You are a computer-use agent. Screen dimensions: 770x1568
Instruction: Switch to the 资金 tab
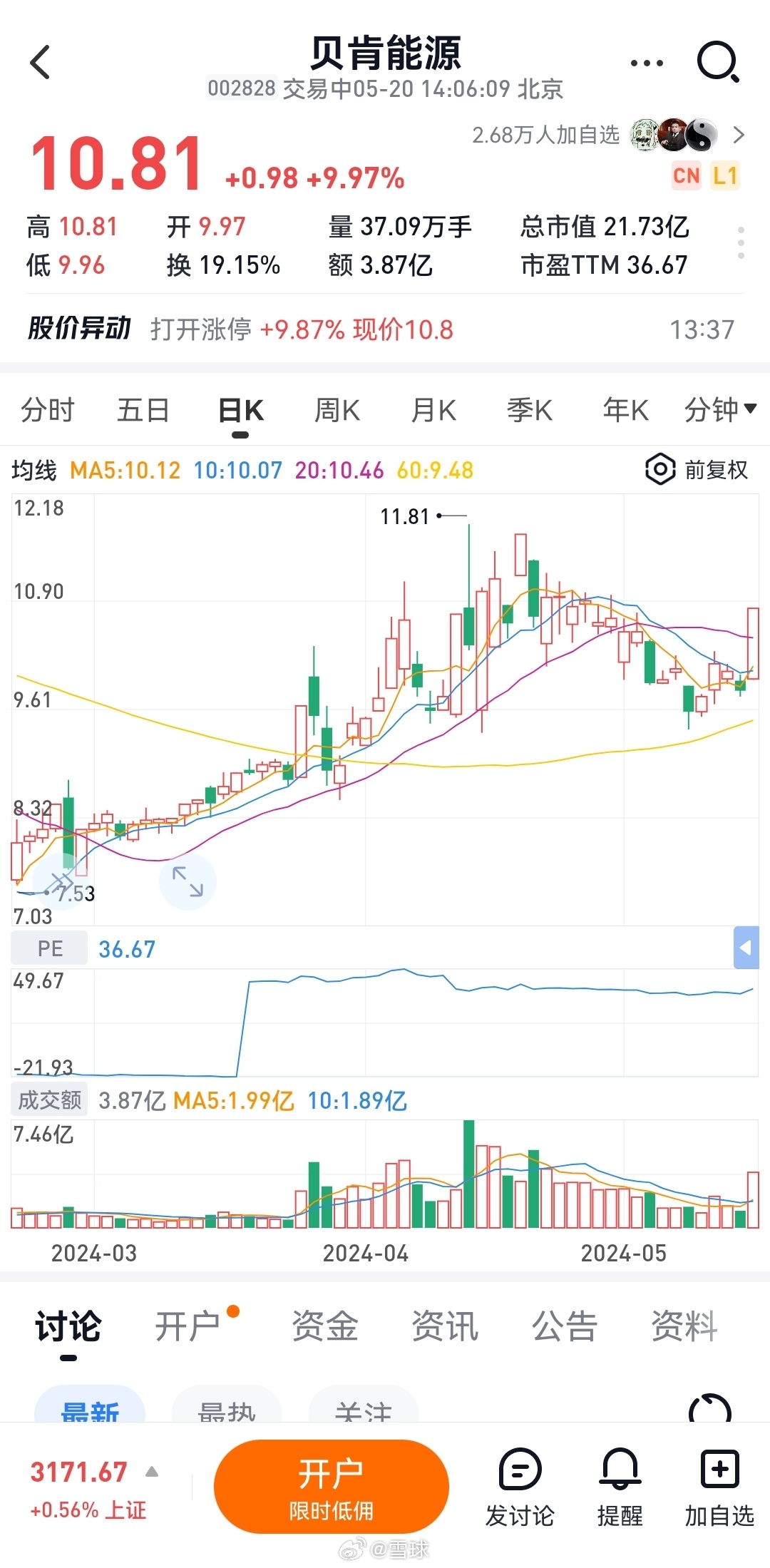(325, 1326)
